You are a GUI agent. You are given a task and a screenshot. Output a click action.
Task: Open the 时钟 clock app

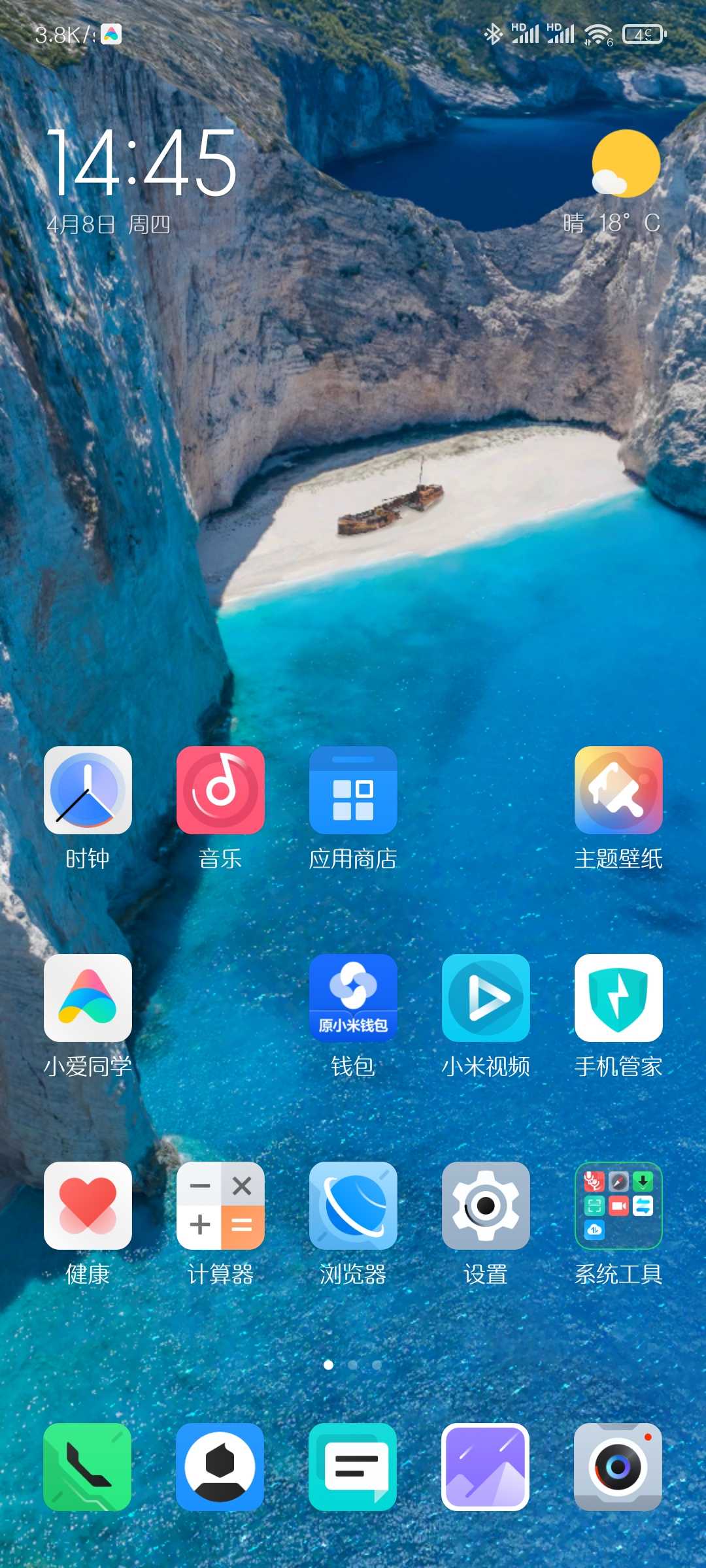click(x=88, y=790)
